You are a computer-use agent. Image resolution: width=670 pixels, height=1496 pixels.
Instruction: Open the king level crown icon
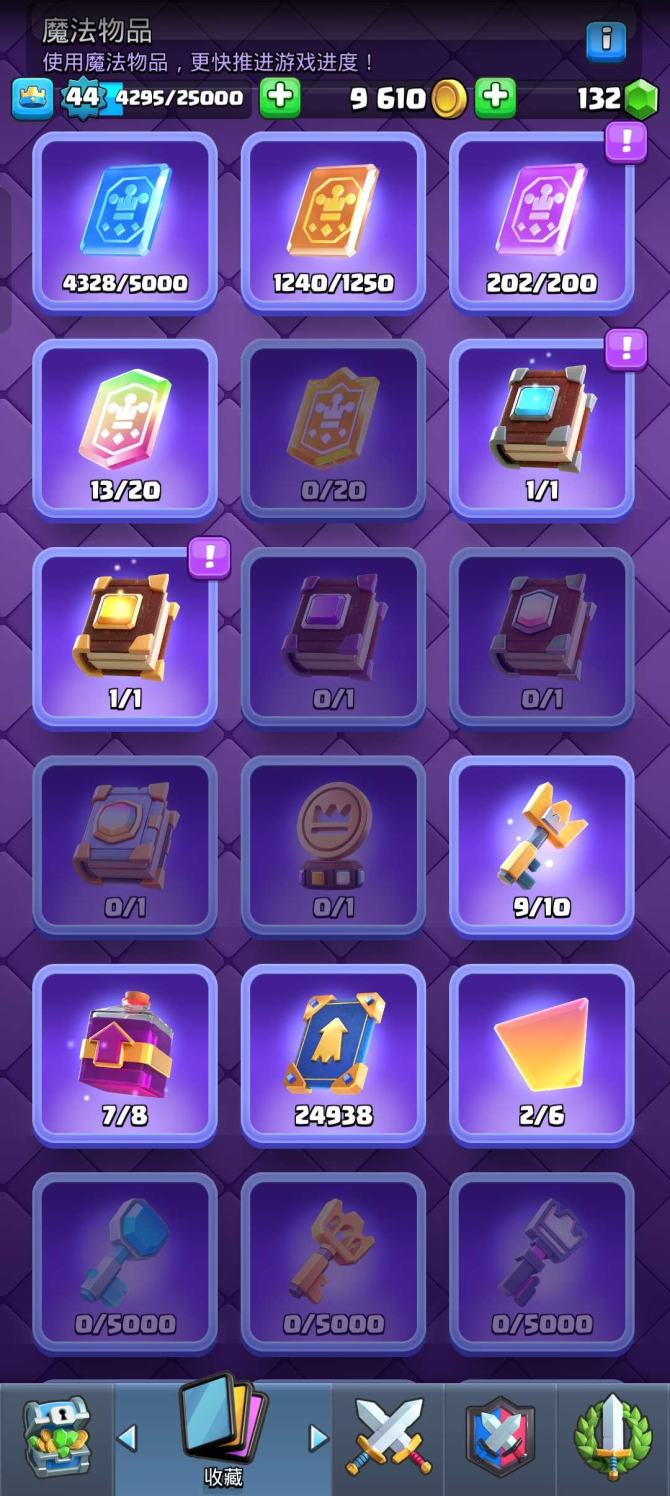tap(32, 97)
